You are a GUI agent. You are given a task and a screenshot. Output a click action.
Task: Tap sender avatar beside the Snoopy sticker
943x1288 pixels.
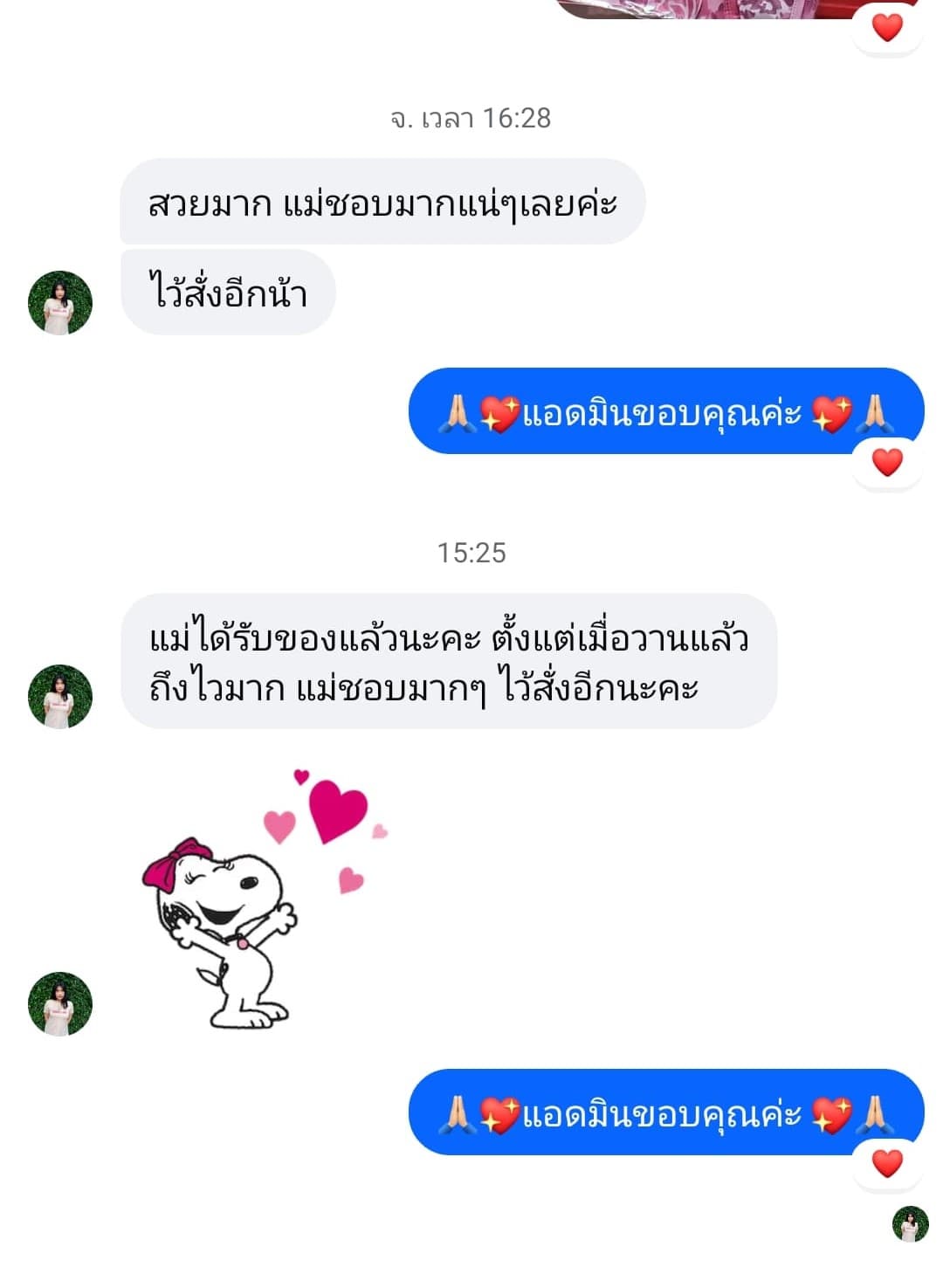pyautogui.click(x=60, y=1004)
